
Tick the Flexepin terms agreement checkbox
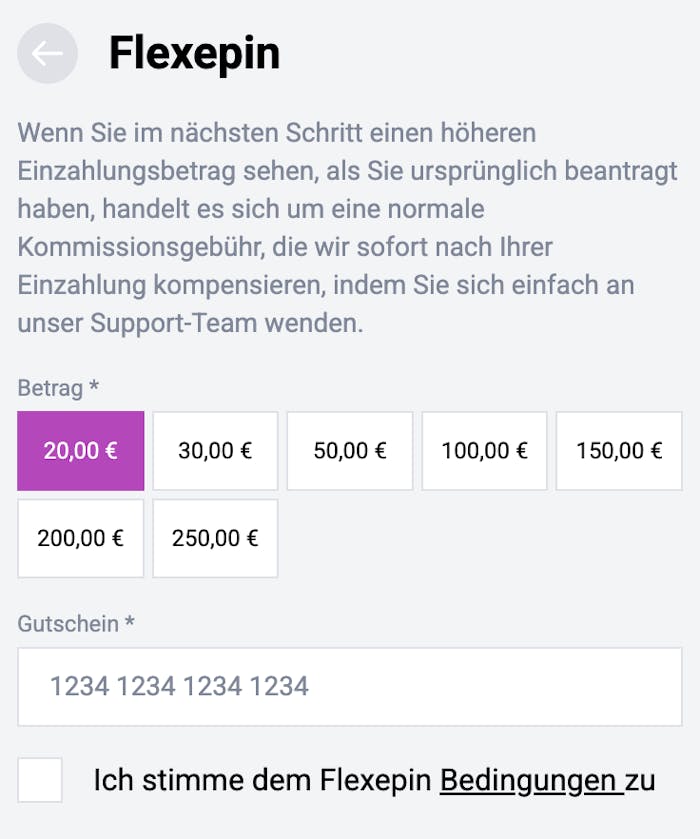(40, 780)
